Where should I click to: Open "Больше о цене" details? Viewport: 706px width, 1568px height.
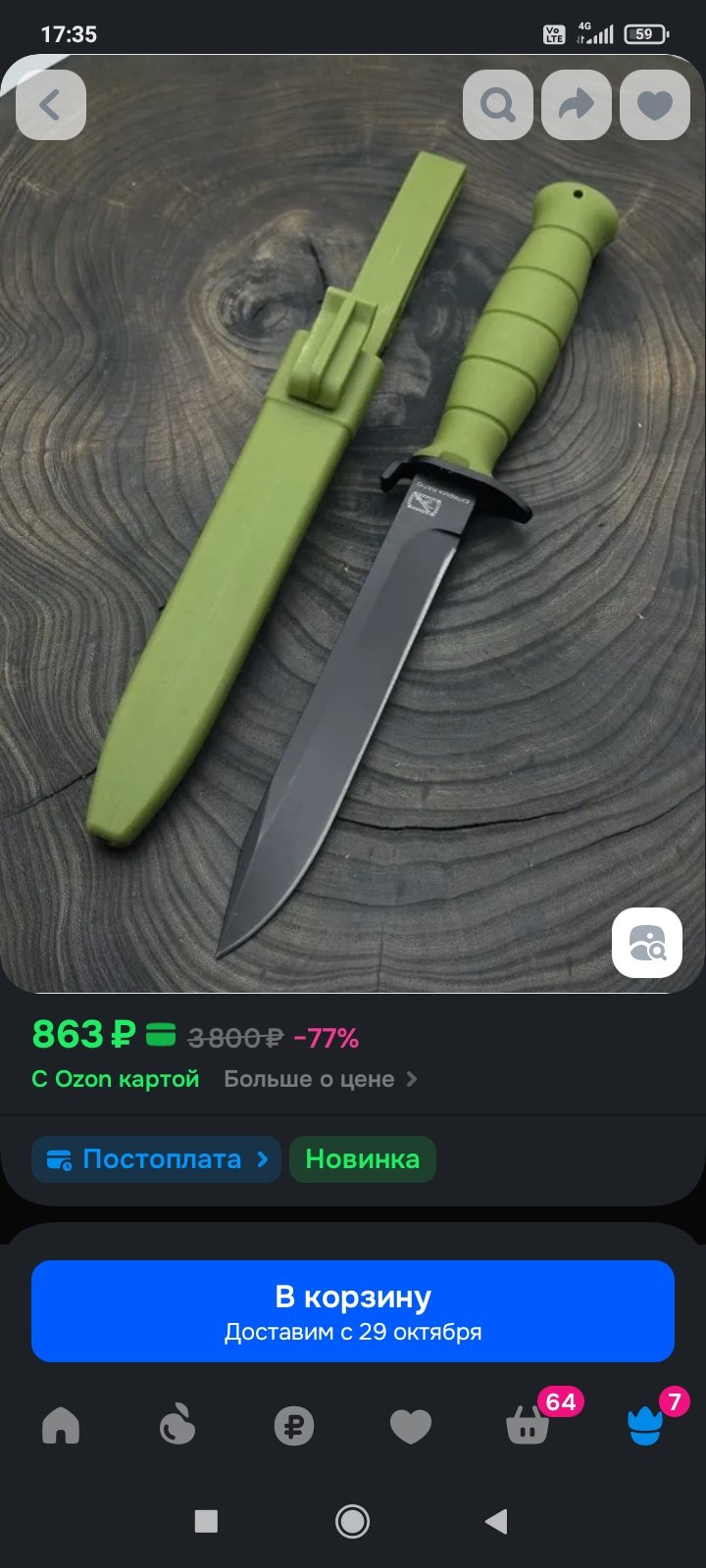point(320,1079)
